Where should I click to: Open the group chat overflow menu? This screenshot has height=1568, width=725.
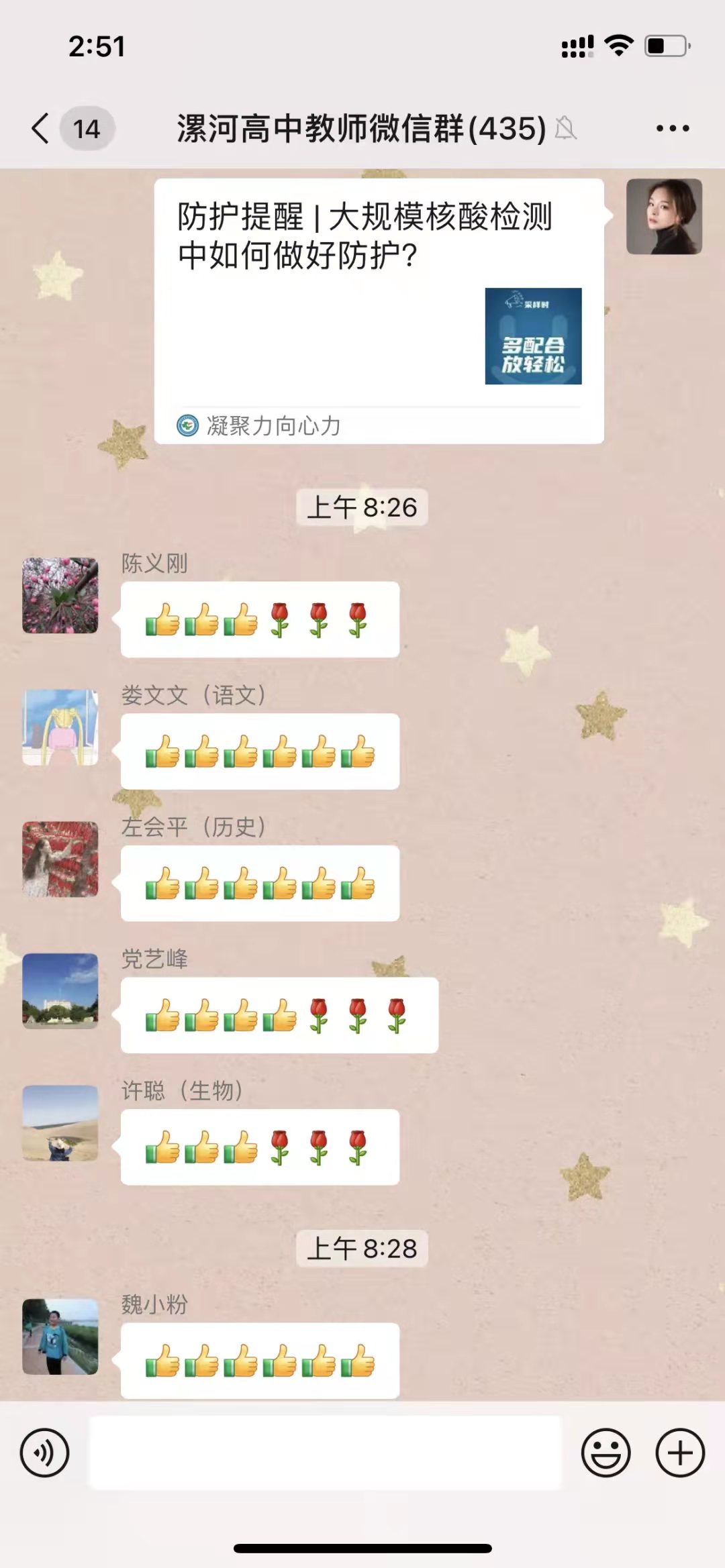click(x=672, y=128)
